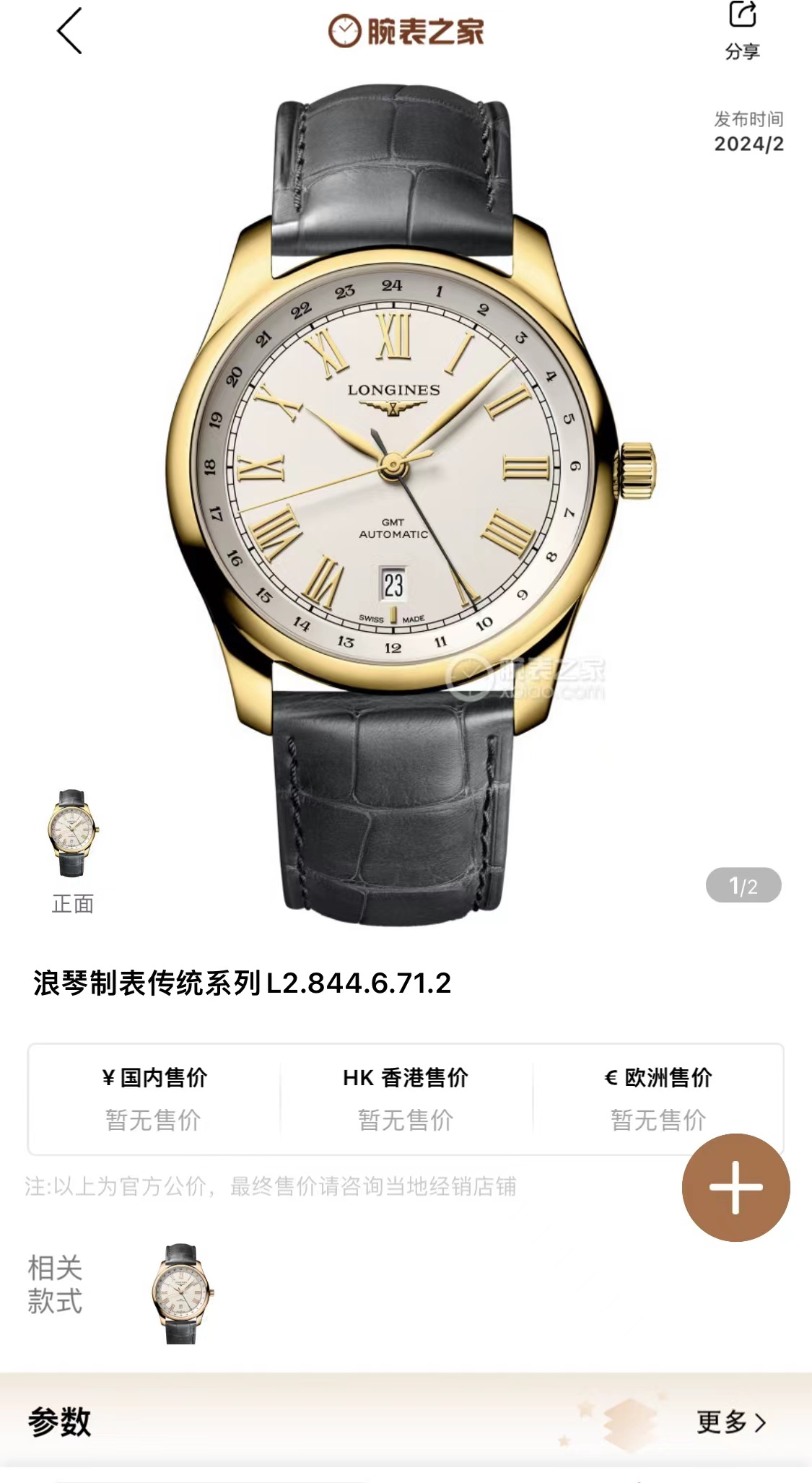The image size is (812, 1483).
Task: Expand 更多 in the 参数 section
Action: (x=730, y=1422)
